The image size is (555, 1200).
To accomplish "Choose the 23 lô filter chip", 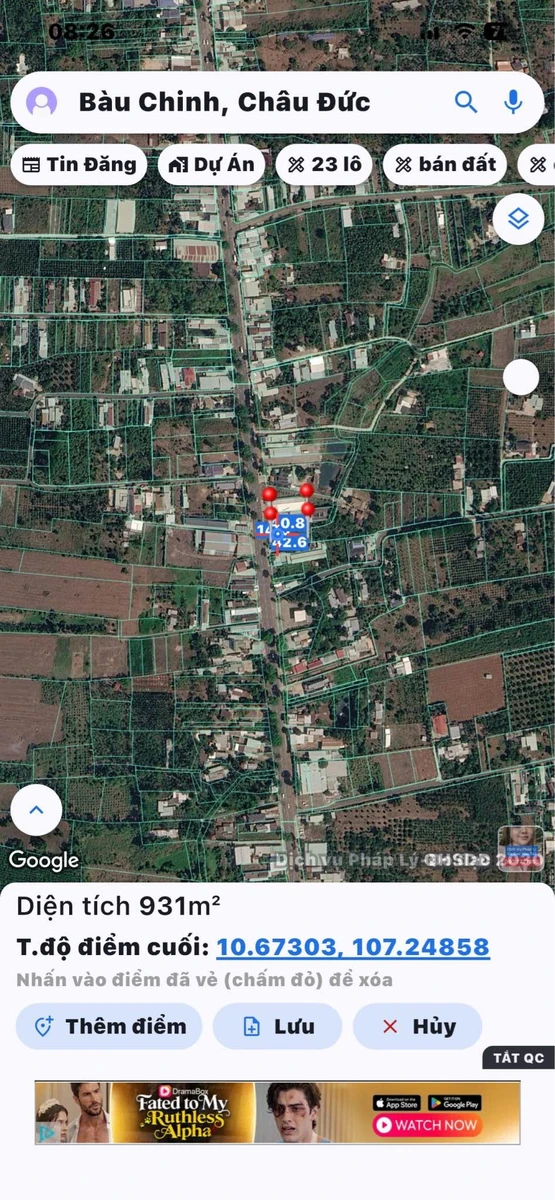I will tap(324, 165).
